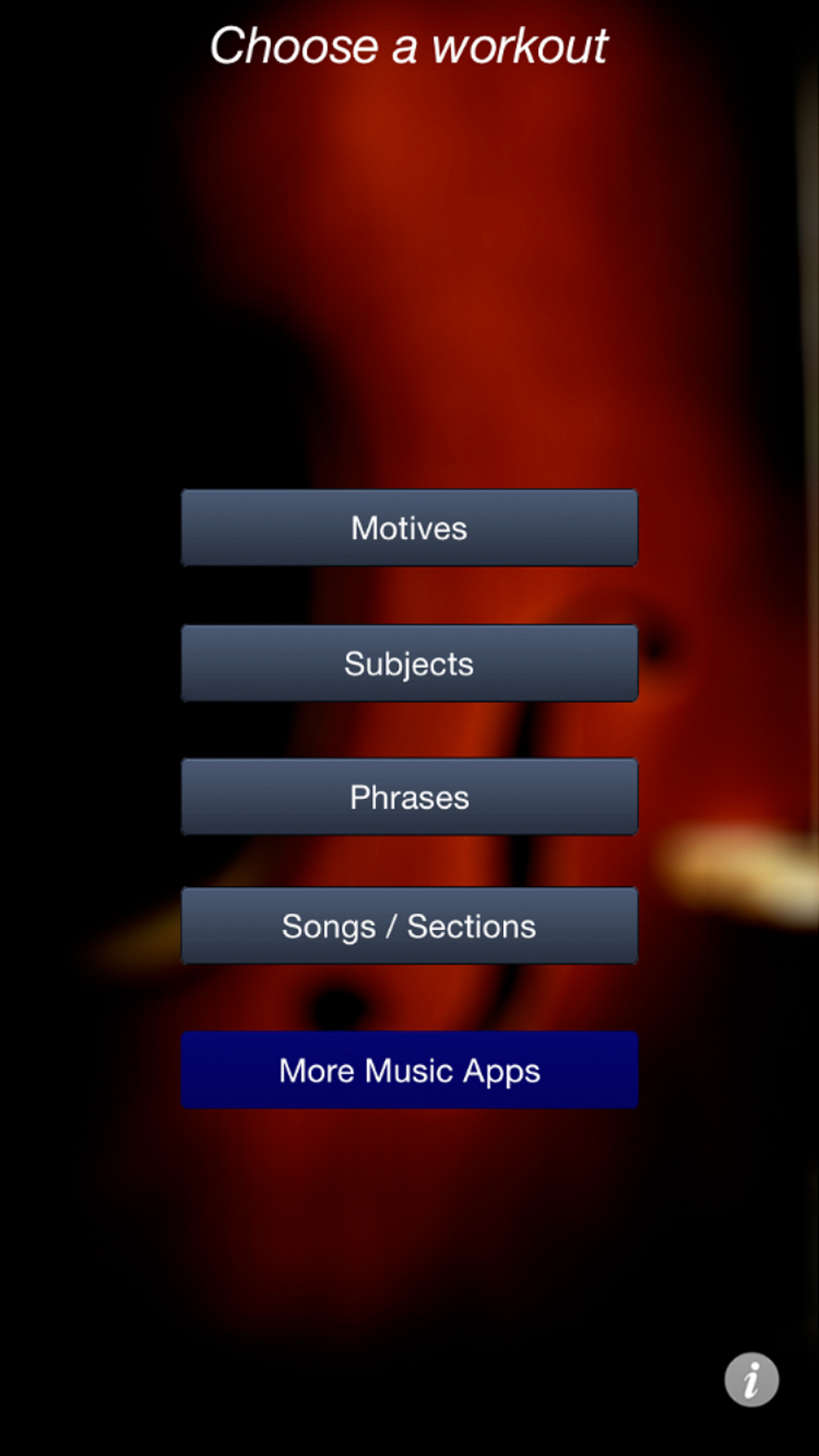
Task: Select the Motives workout
Action: 409,528
